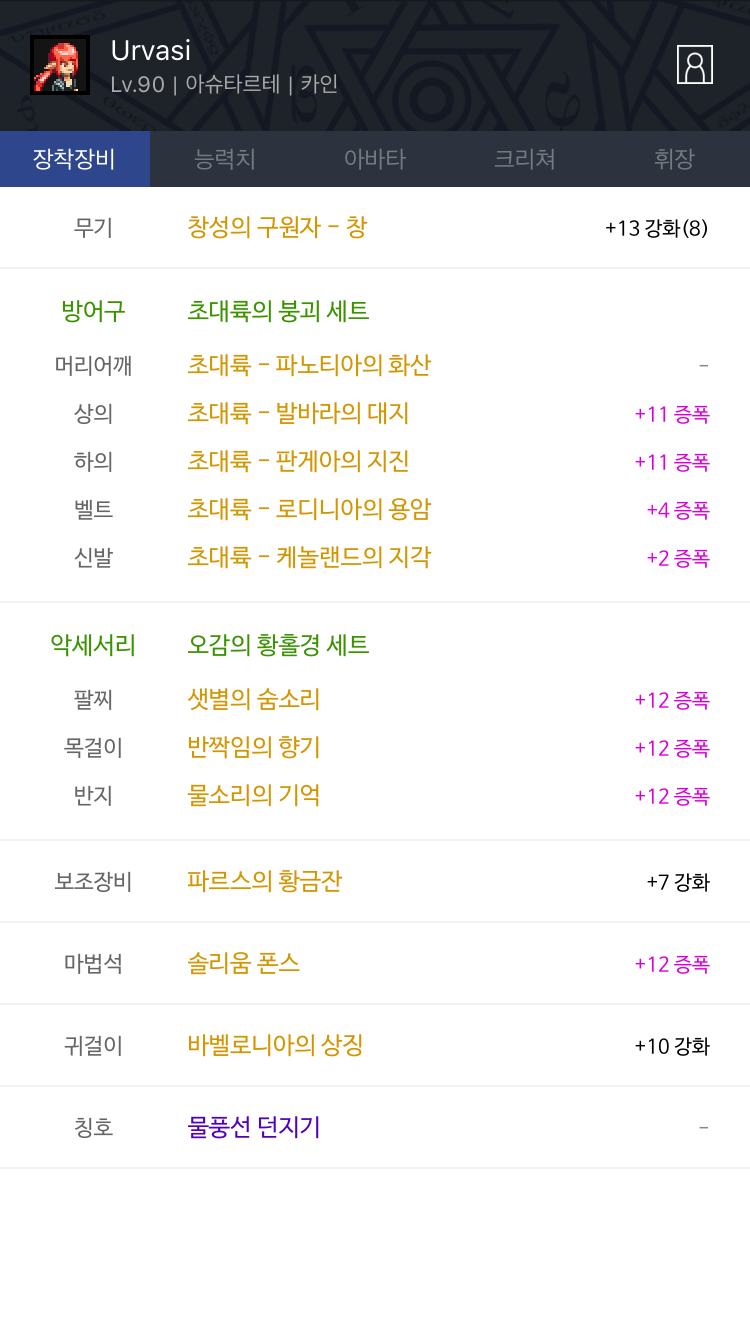Switch to the 능력치 tab
This screenshot has height=1334, width=750.
[x=225, y=159]
